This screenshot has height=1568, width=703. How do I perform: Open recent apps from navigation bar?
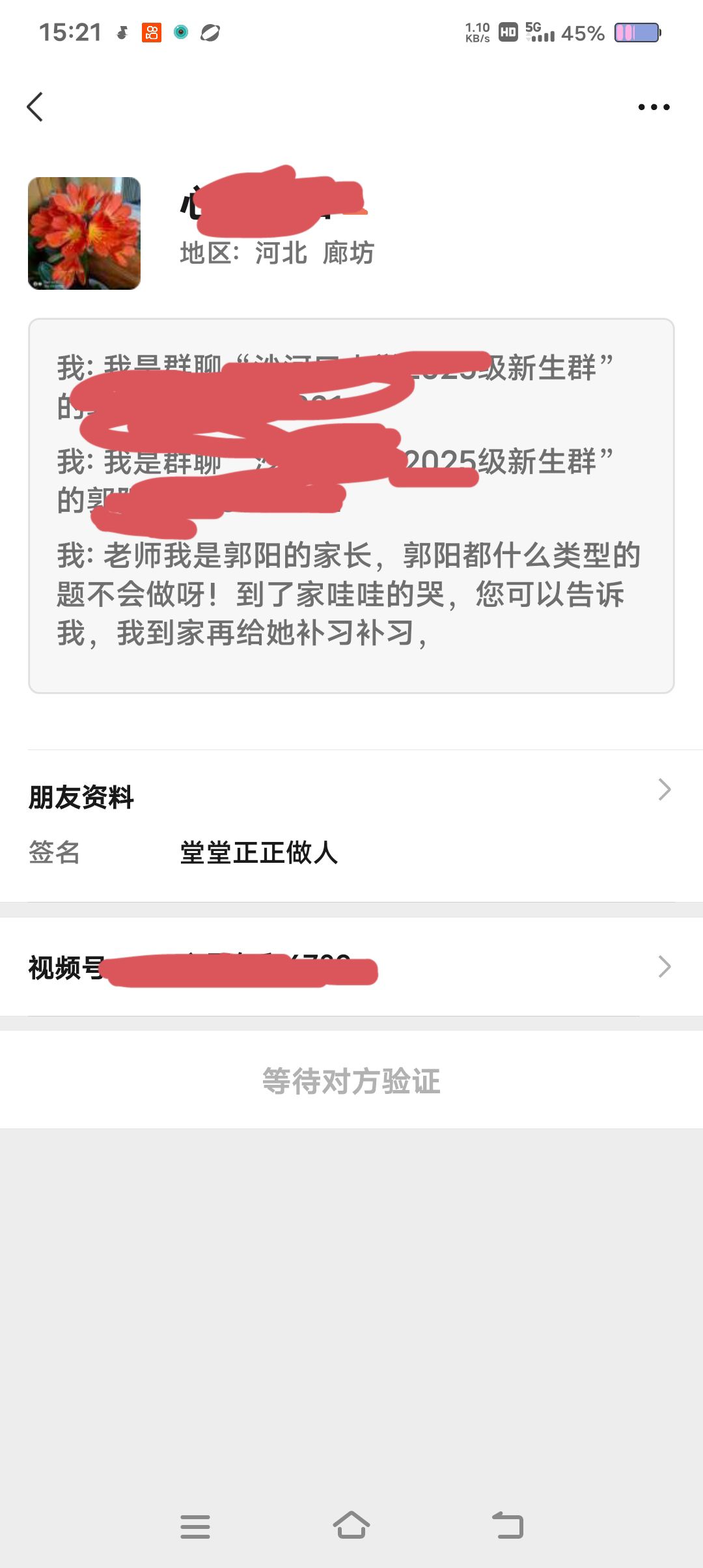195,1526
